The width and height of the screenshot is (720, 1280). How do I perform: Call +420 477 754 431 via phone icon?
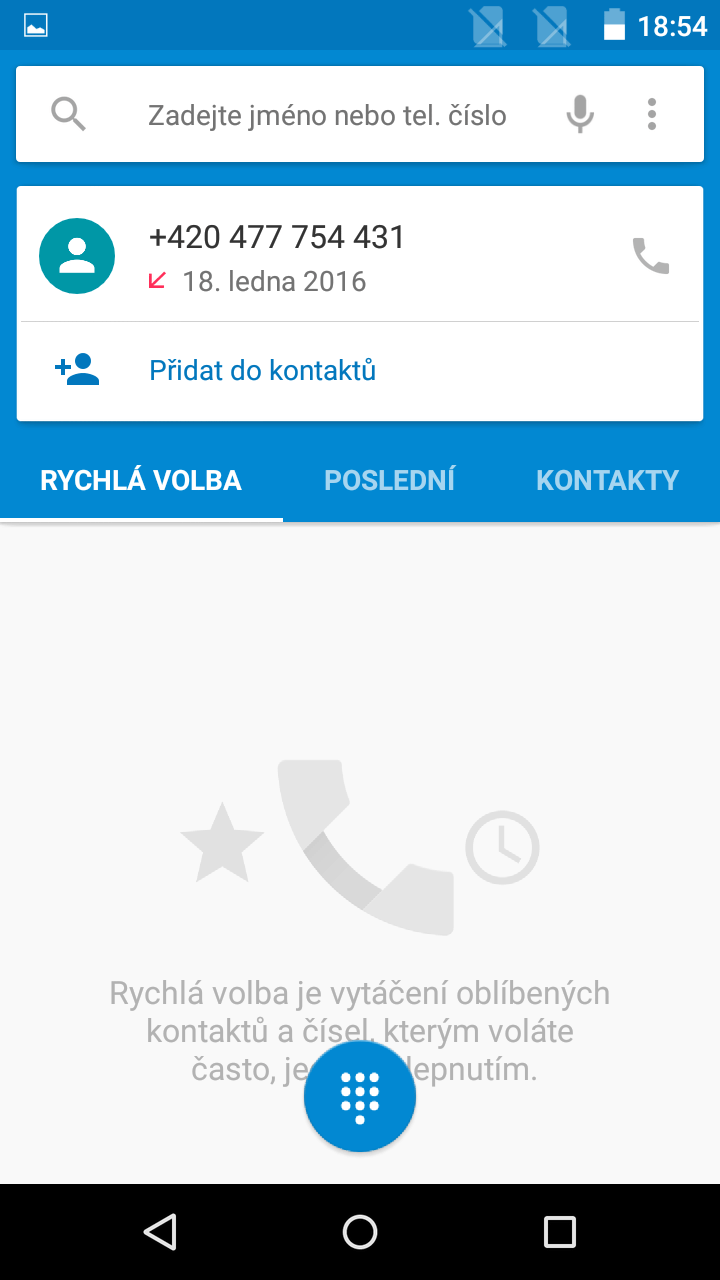tap(651, 256)
